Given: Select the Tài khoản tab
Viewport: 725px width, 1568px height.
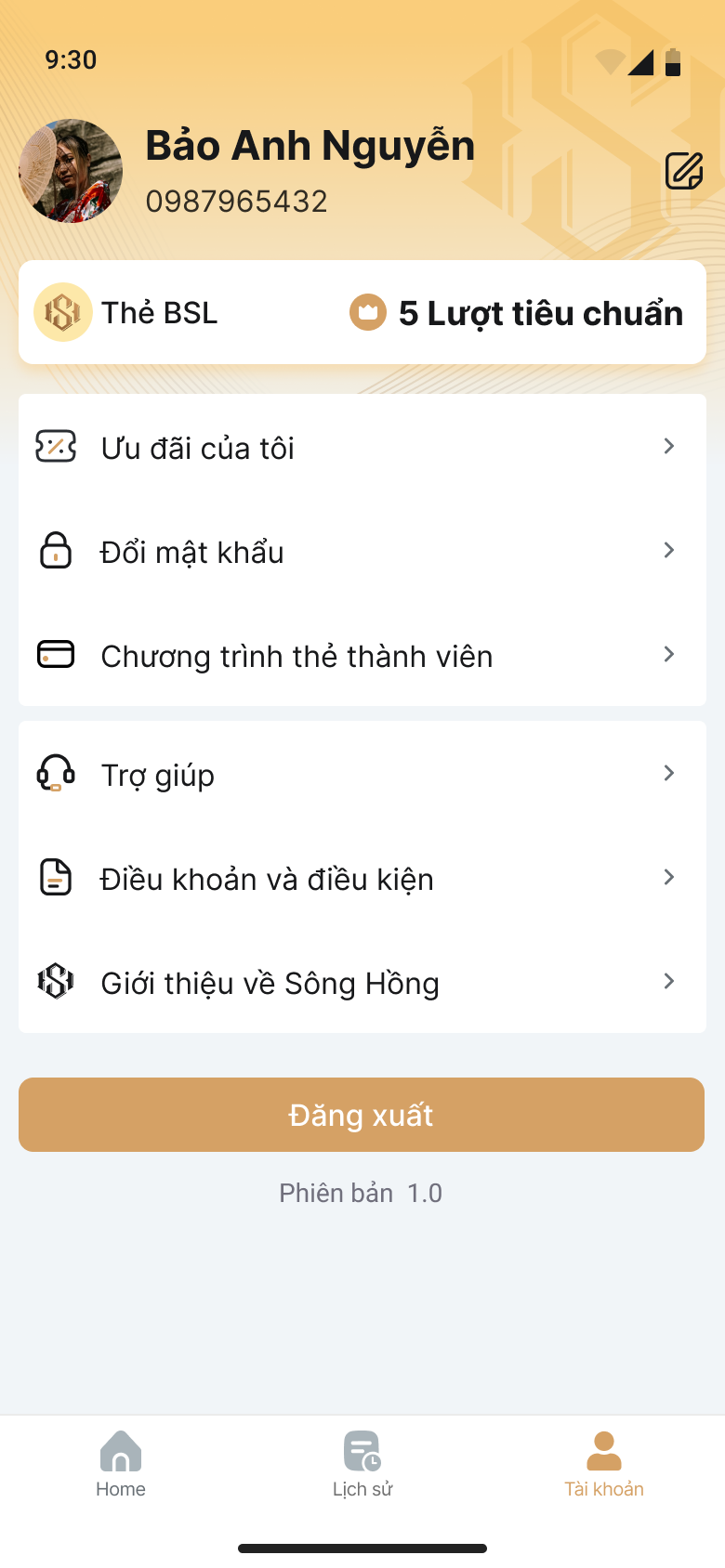Looking at the screenshot, I should [604, 1464].
